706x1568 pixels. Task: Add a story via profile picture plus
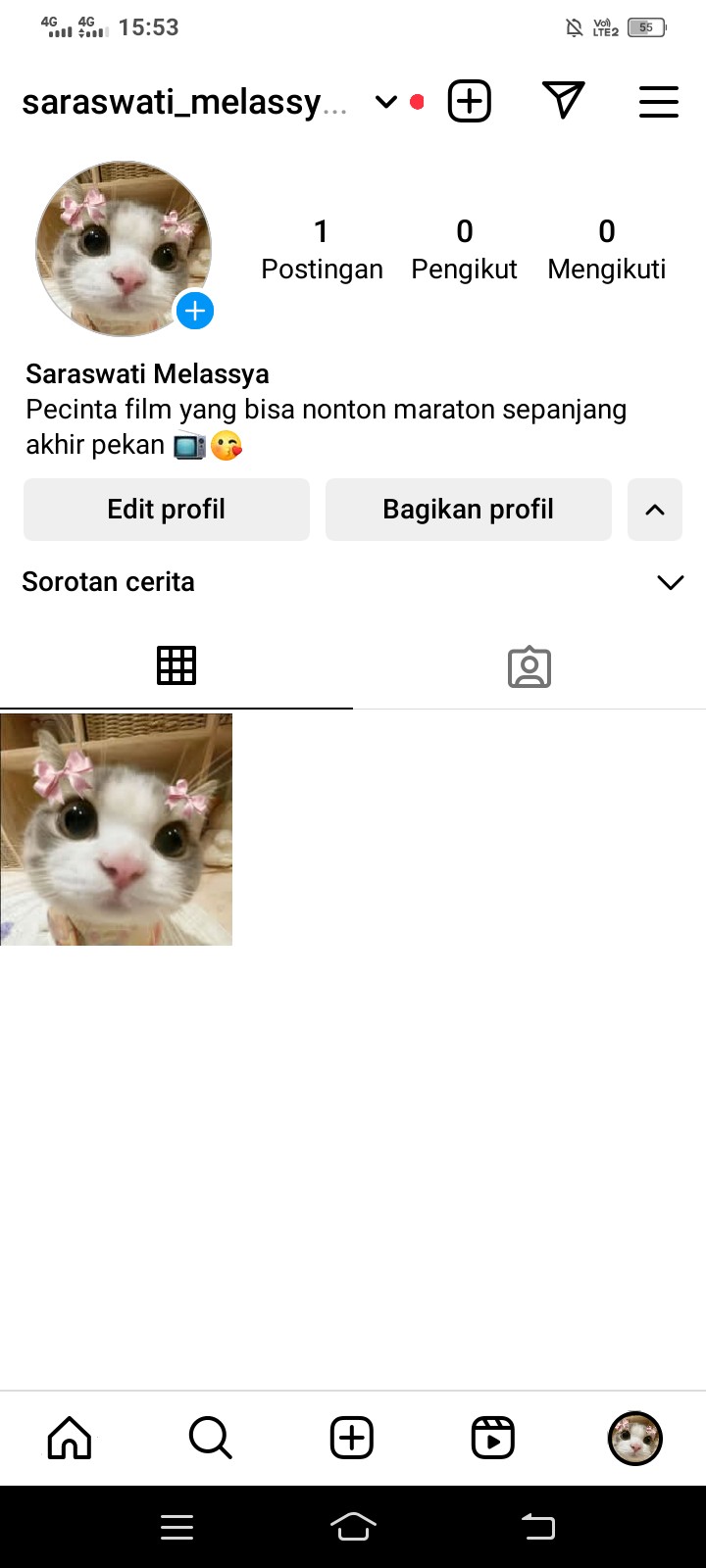tap(195, 312)
